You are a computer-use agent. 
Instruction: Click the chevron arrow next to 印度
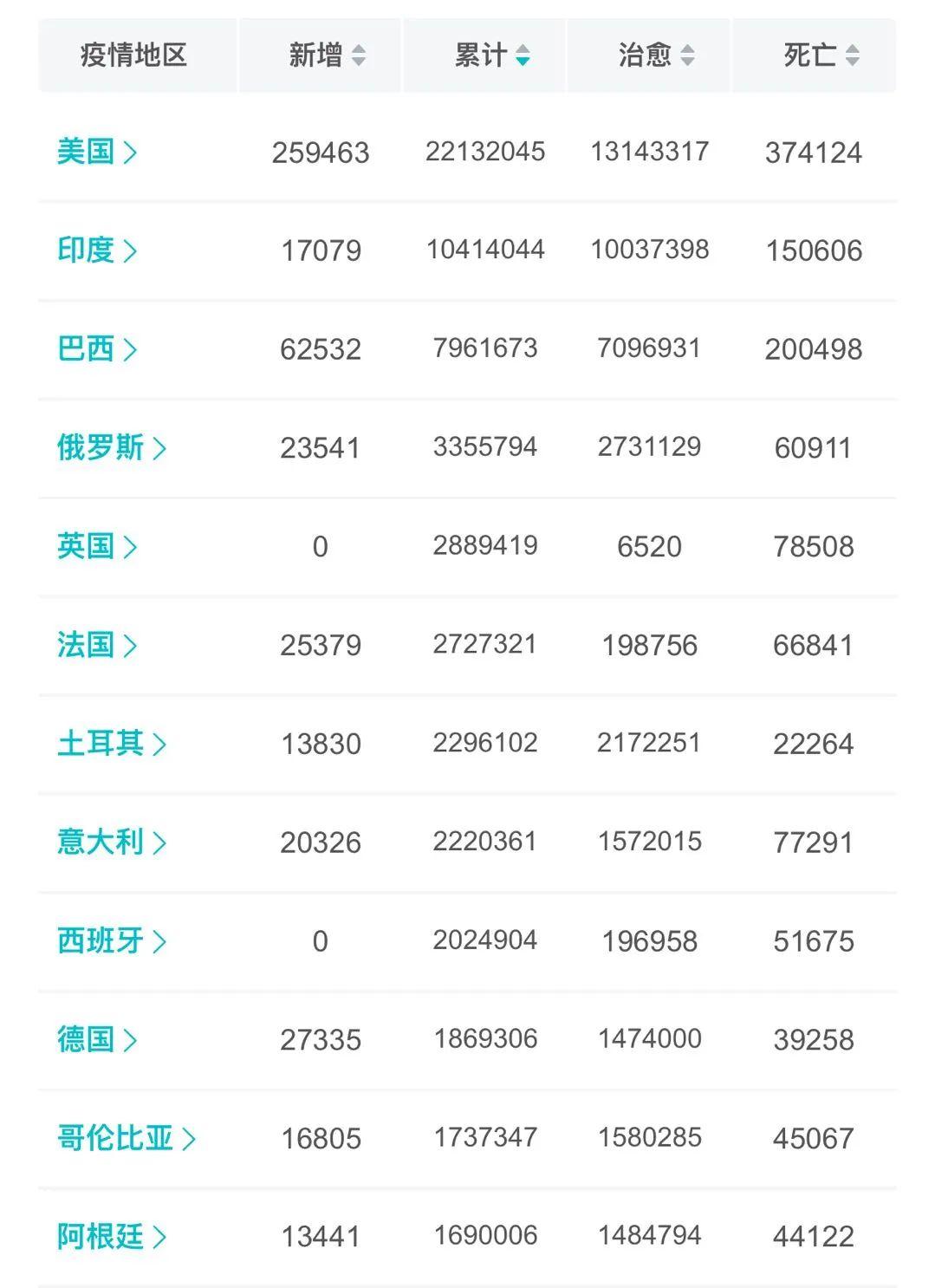[x=132, y=250]
